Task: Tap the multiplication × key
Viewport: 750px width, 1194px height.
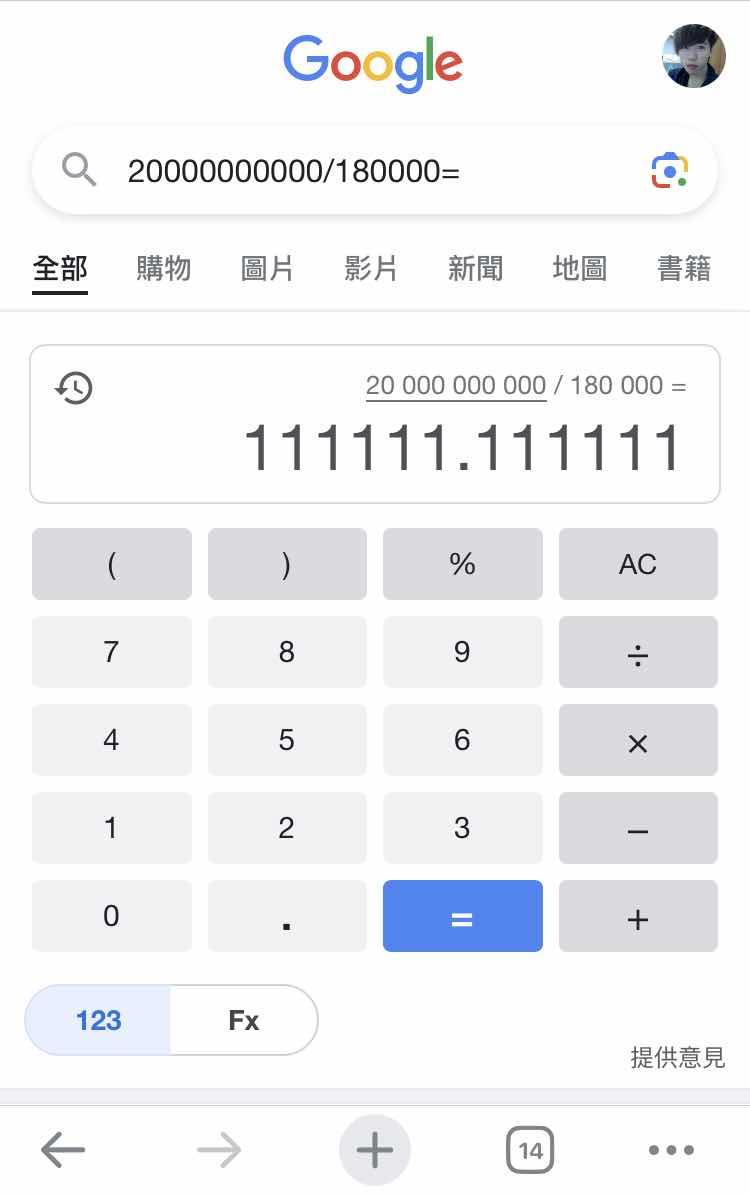Action: click(x=637, y=740)
